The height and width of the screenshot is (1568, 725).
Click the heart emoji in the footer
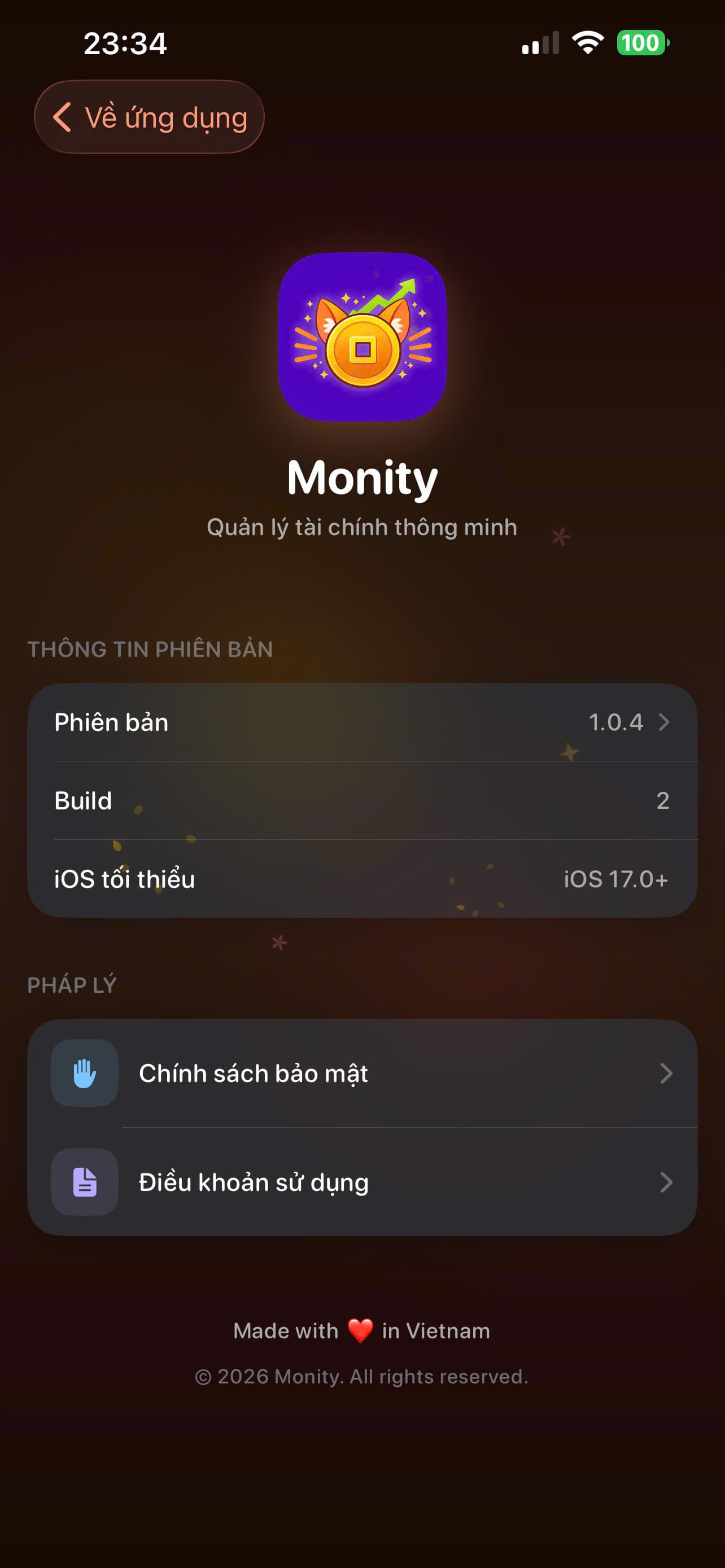pyautogui.click(x=359, y=1330)
